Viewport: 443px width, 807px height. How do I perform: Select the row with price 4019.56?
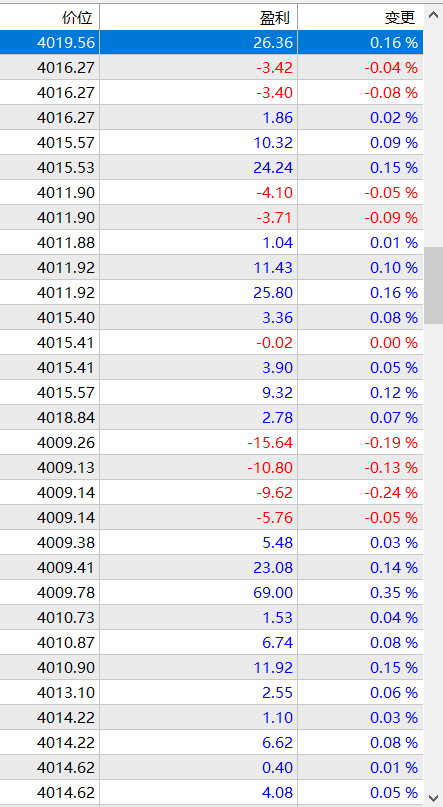tap(211, 42)
